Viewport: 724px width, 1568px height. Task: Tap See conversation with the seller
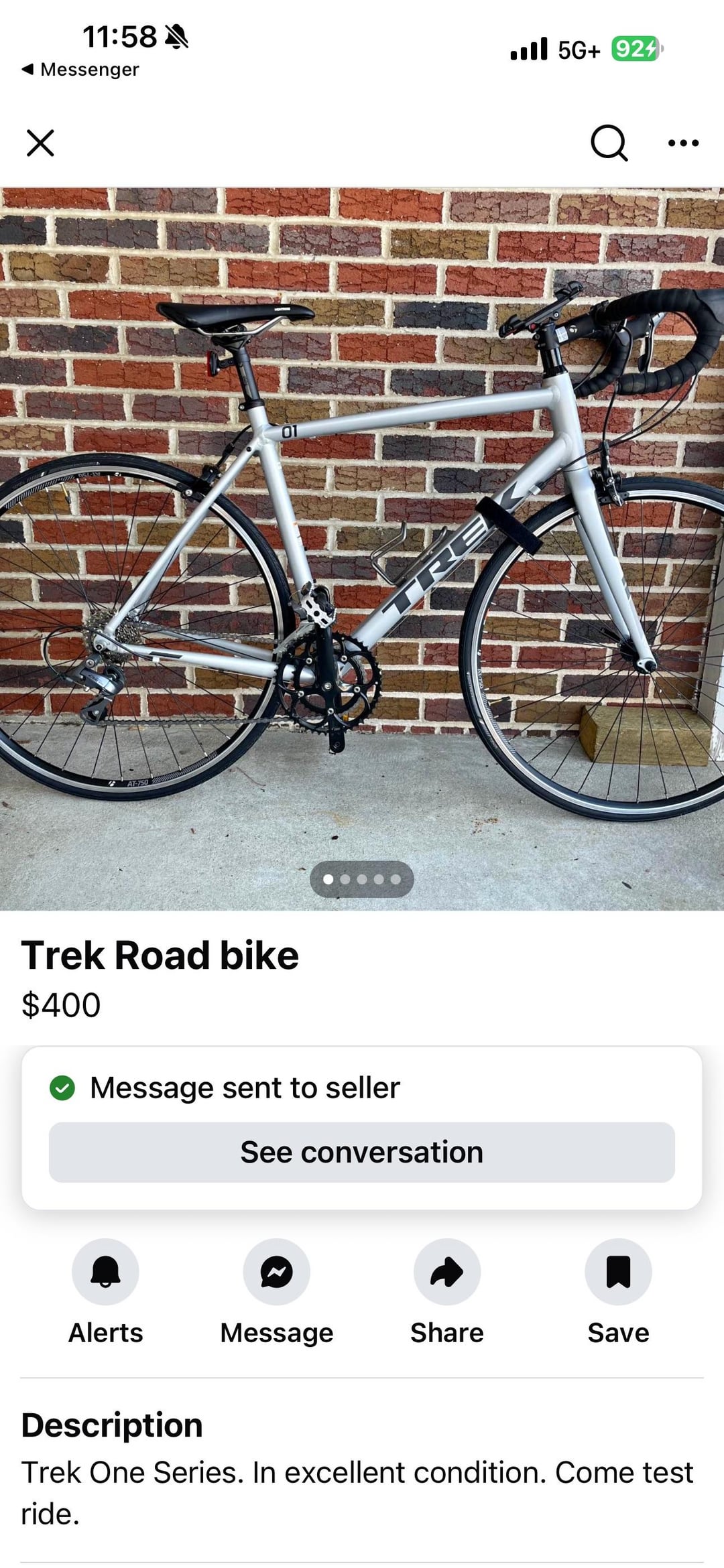[x=362, y=1153]
